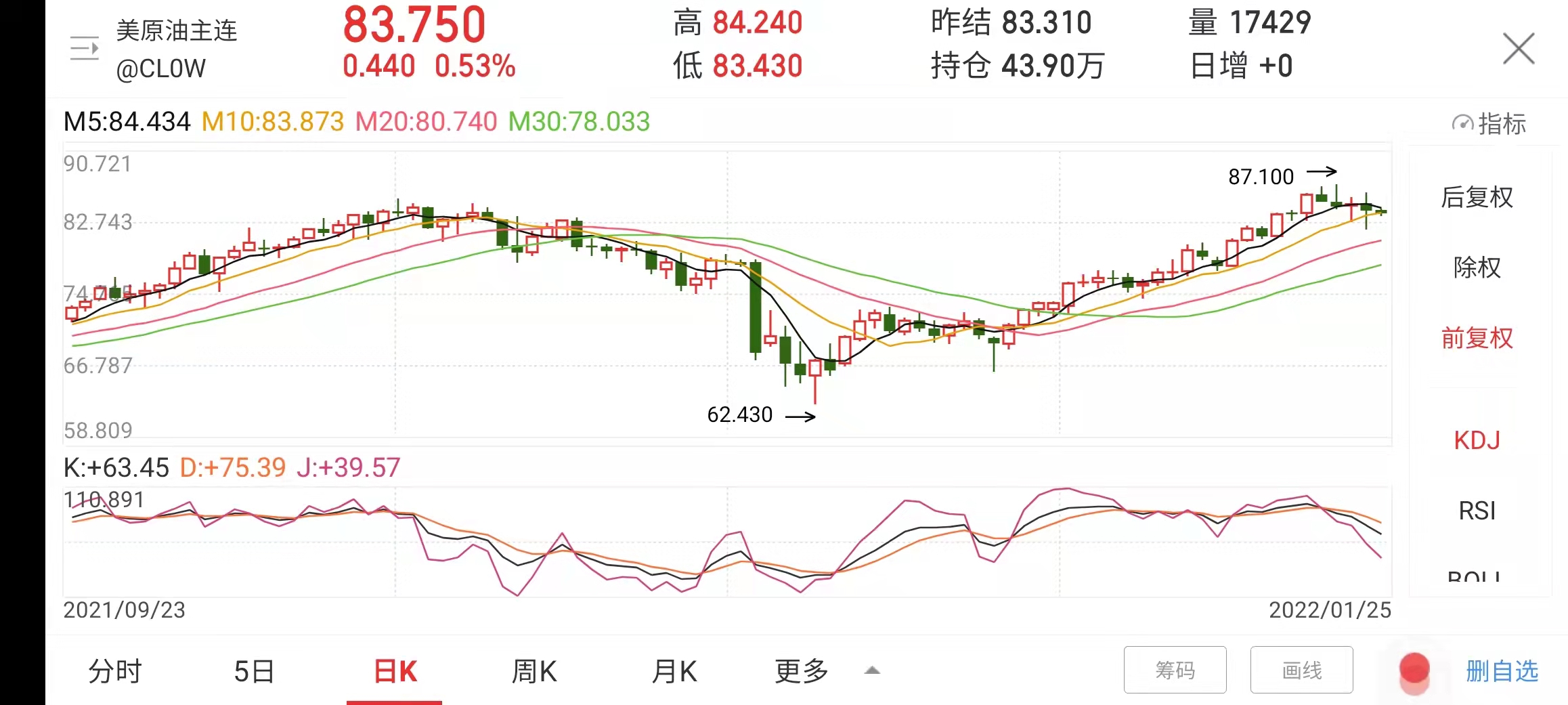Switch sub-chart indicator to KDJ
The height and width of the screenshot is (705, 1568).
1477,440
